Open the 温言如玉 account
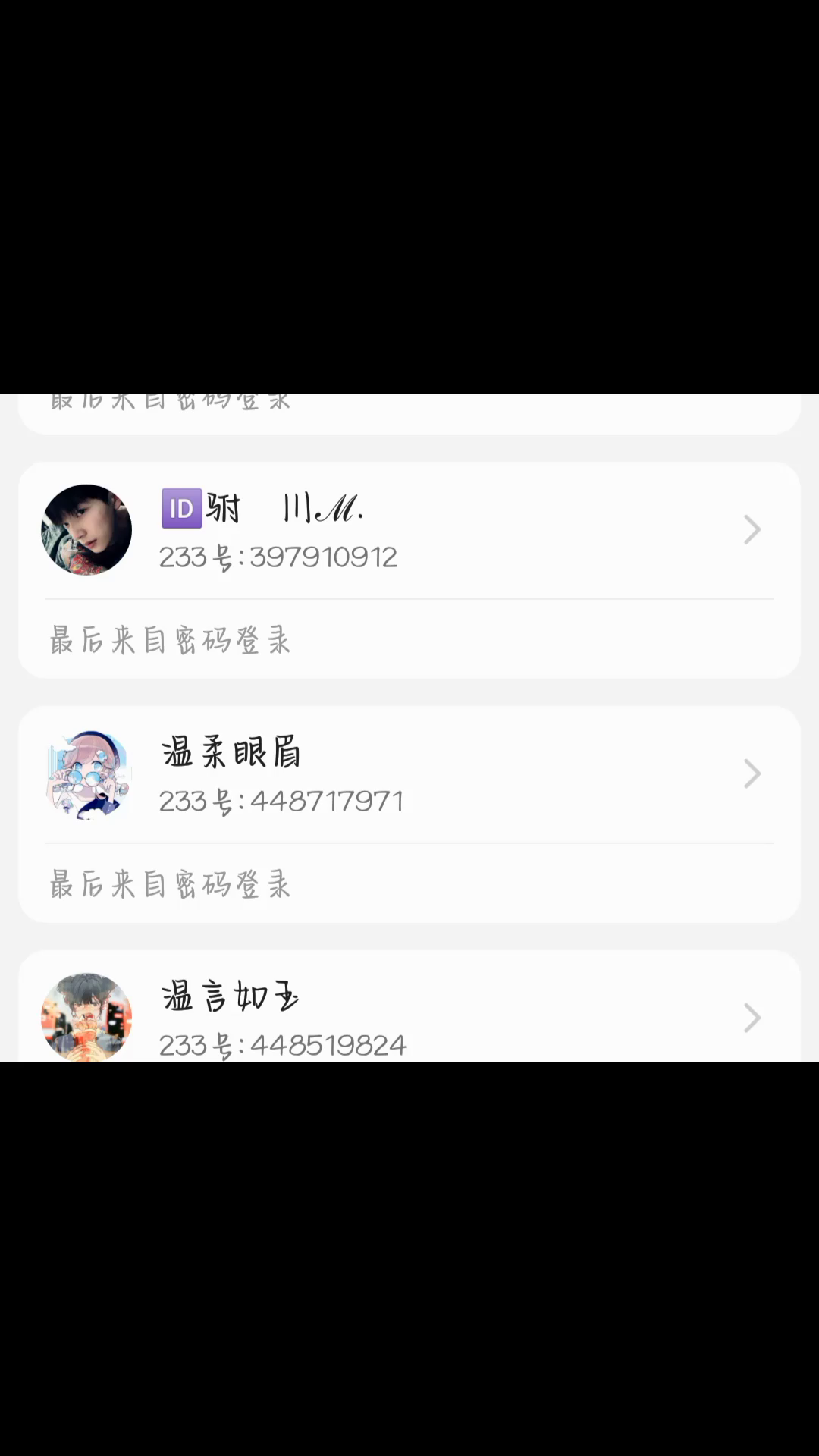 click(409, 1018)
